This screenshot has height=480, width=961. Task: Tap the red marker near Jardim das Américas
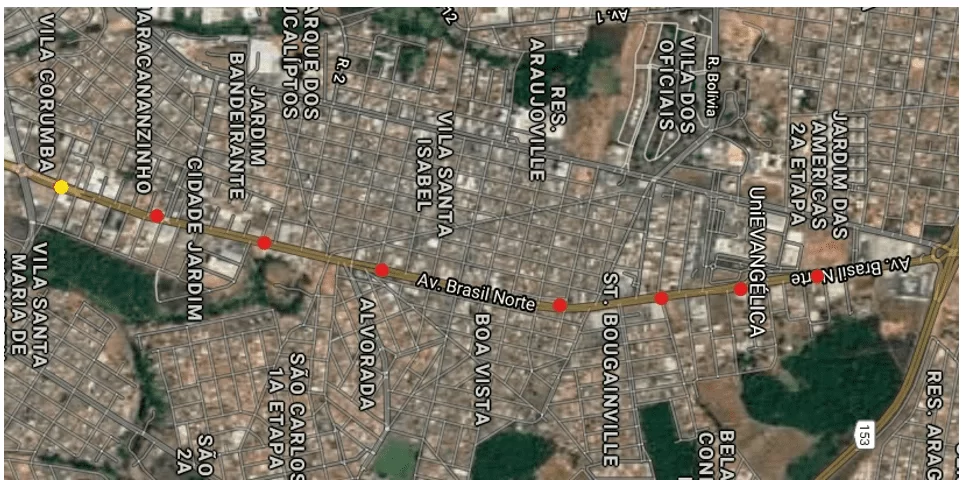tap(817, 276)
